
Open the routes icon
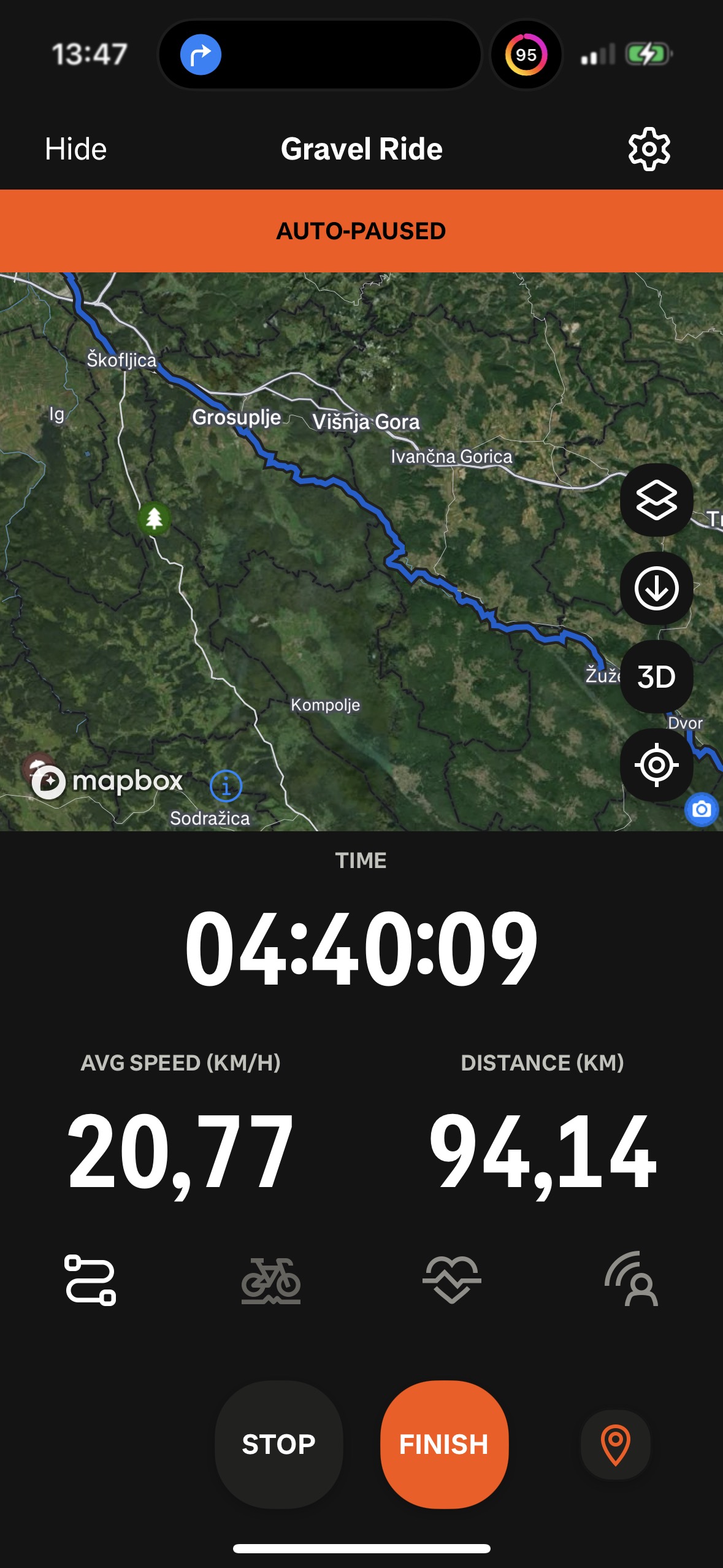90,1280
